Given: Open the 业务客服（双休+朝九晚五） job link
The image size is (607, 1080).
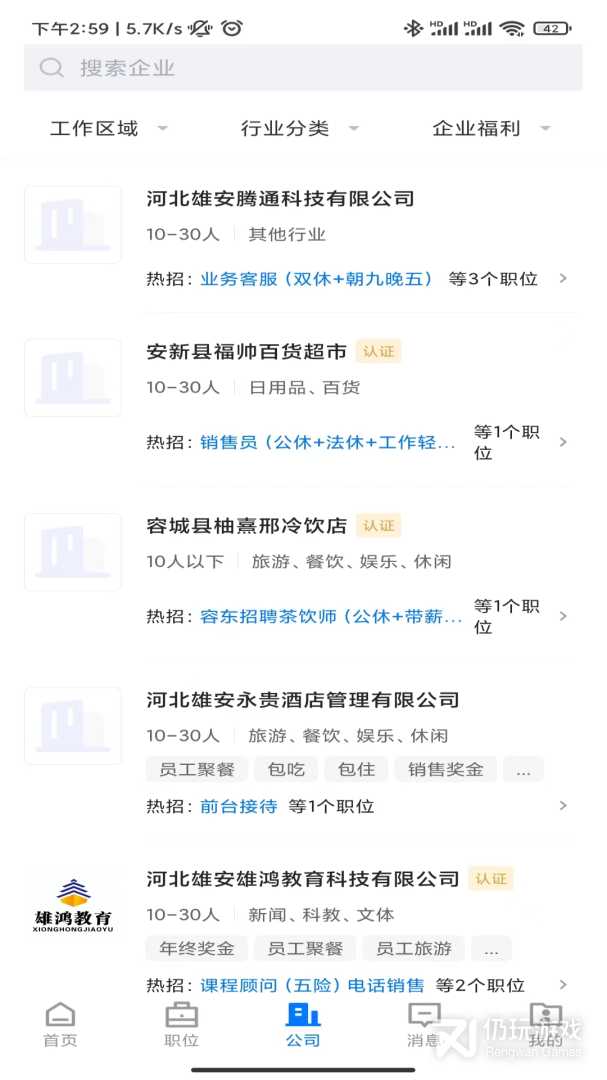Looking at the screenshot, I should tap(316, 279).
